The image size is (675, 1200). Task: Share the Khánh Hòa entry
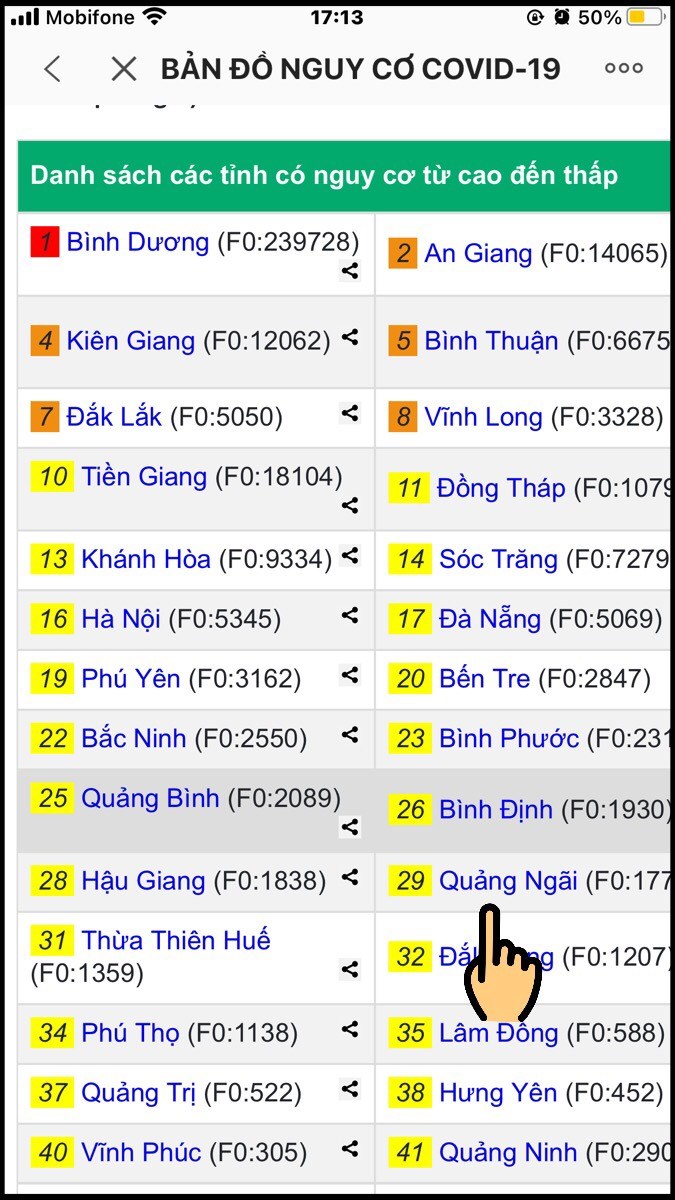(x=349, y=555)
